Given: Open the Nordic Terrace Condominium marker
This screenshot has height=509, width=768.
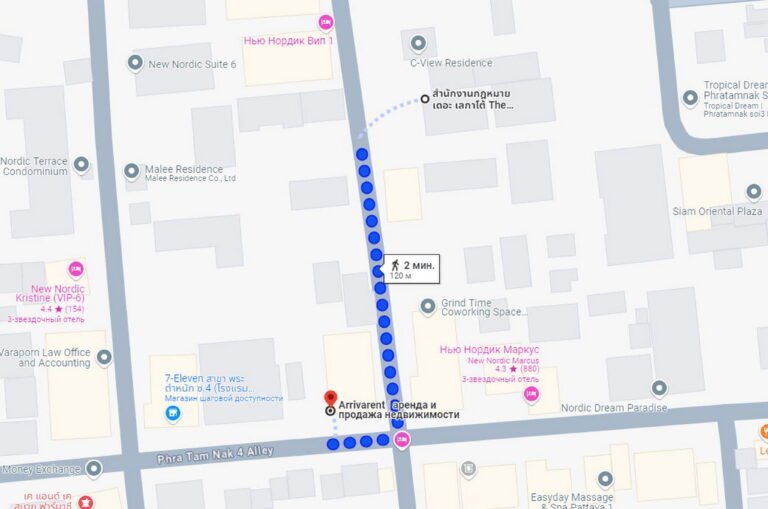Looking at the screenshot, I should [81, 164].
